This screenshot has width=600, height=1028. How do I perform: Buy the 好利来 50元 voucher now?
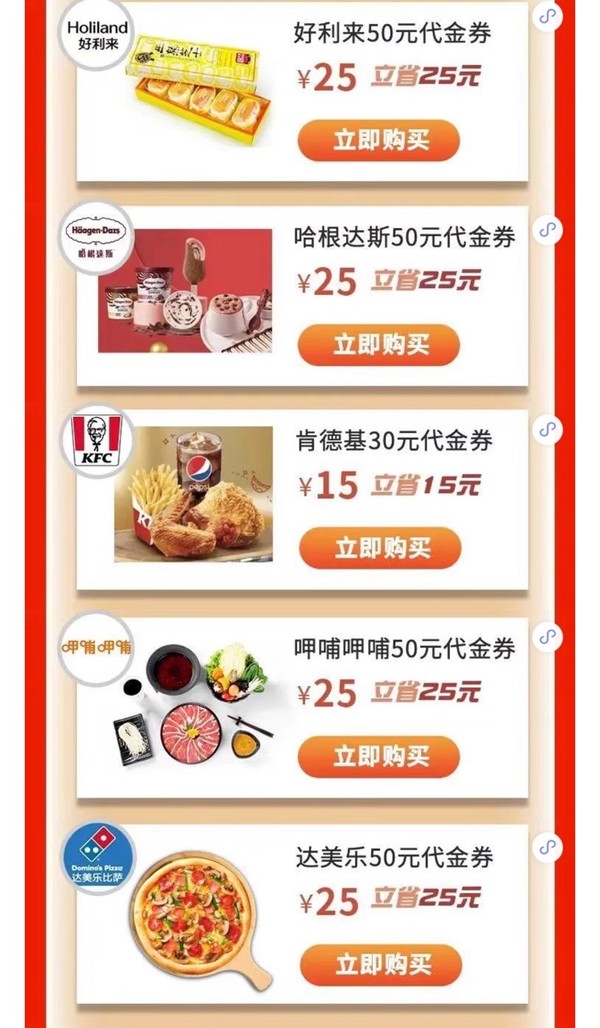379,140
